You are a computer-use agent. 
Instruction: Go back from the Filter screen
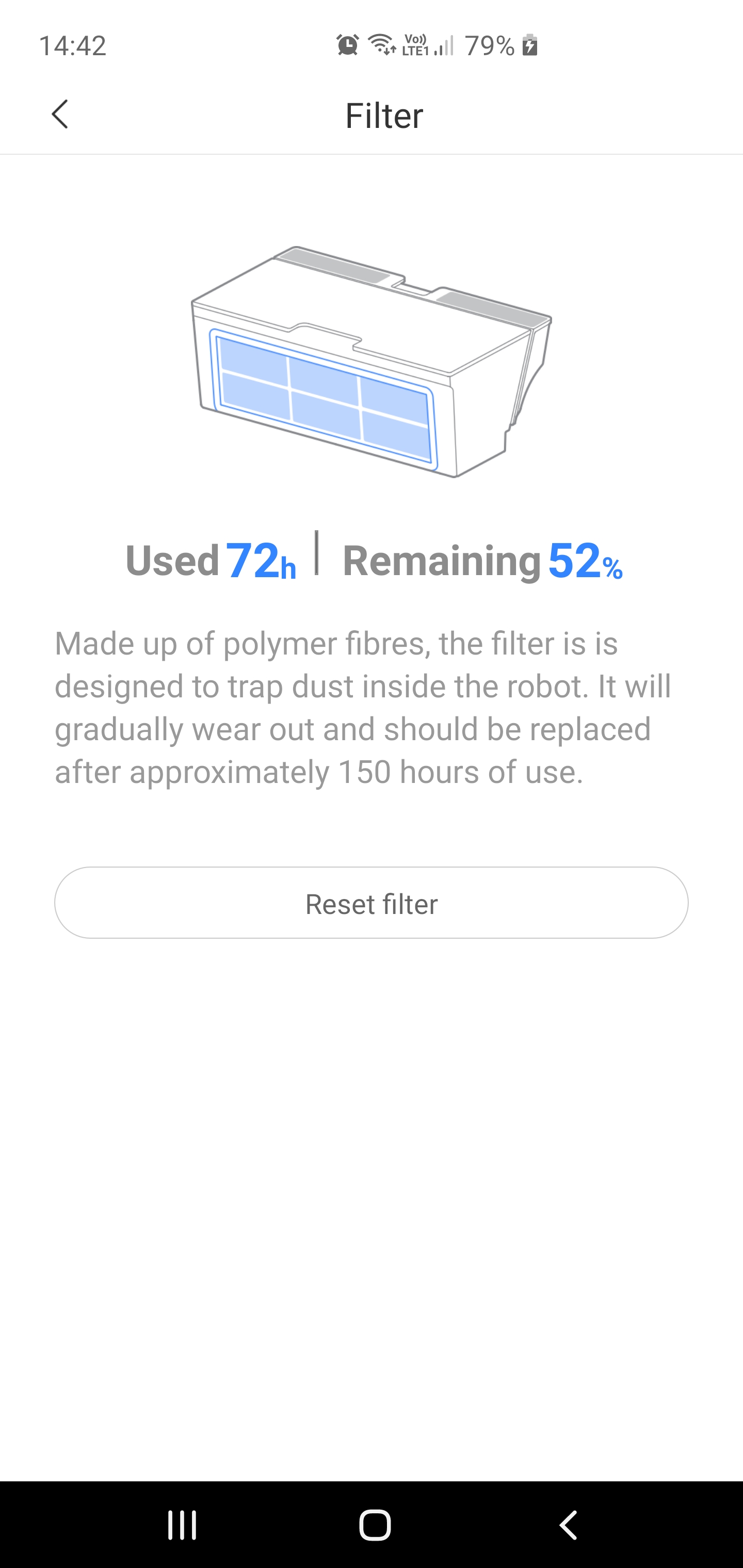60,115
